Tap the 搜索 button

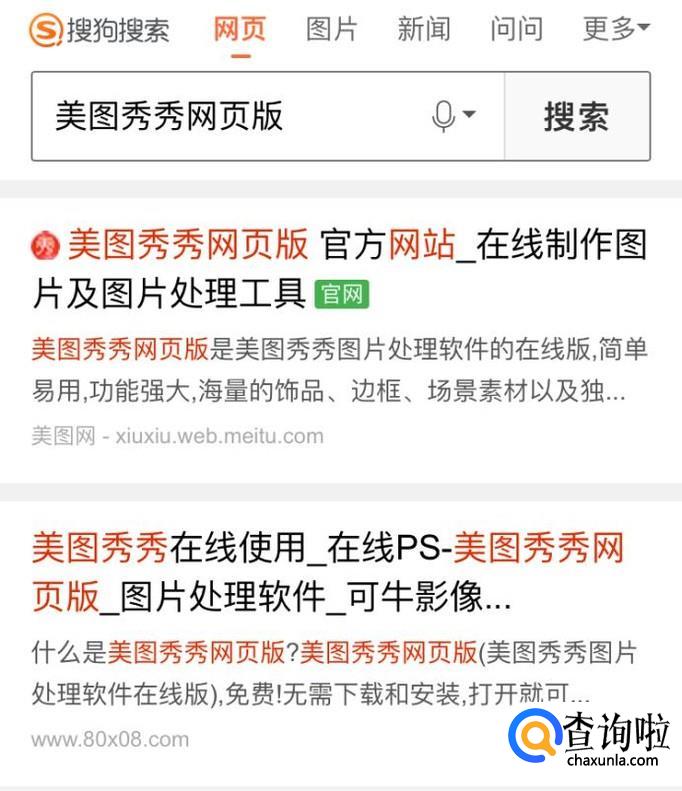(x=576, y=117)
